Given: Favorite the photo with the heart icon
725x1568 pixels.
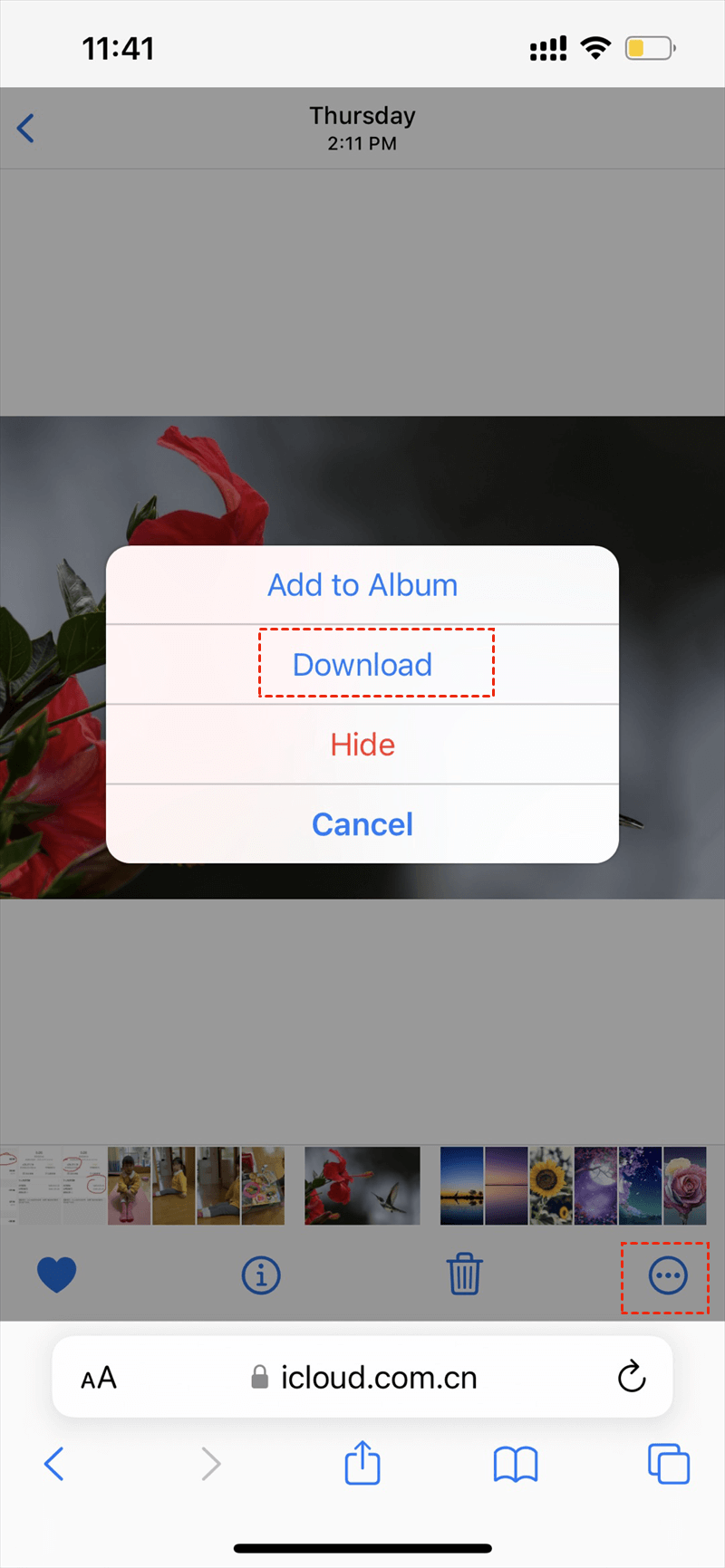Looking at the screenshot, I should 56,1275.
